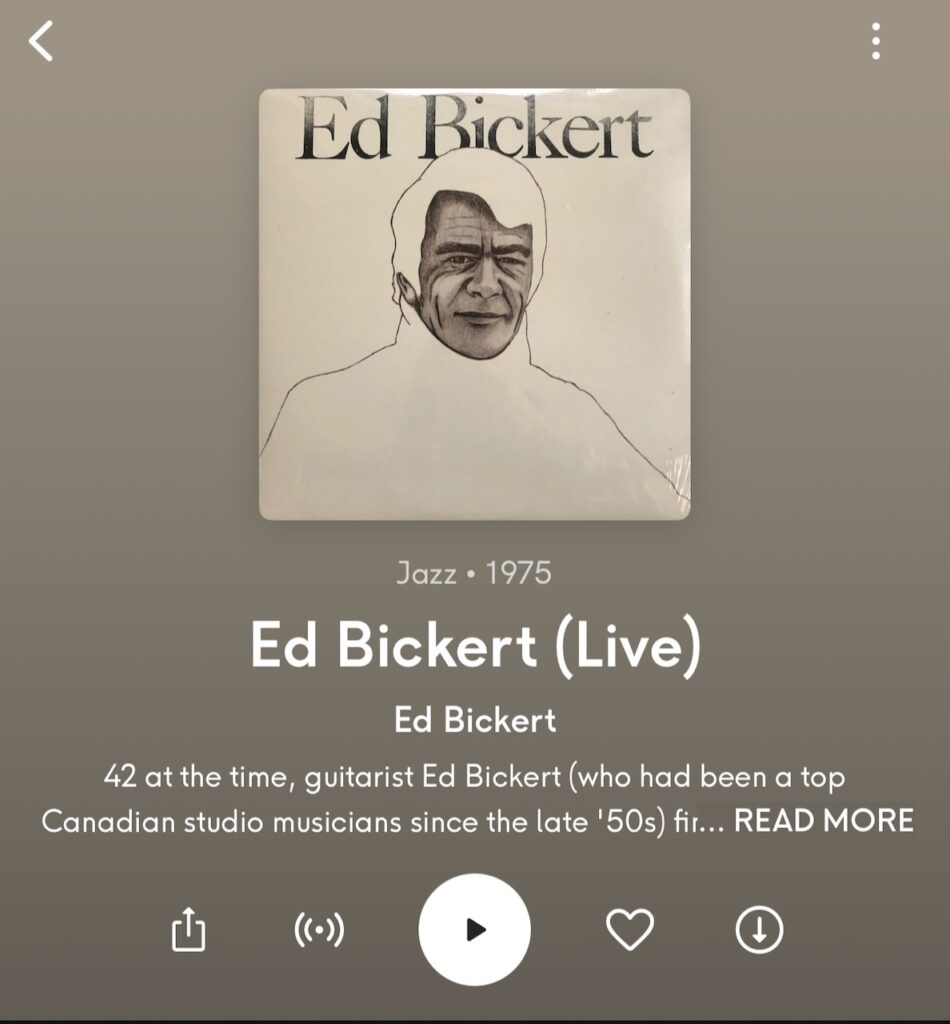The image size is (950, 1024).
Task: Add the album to favorites
Action: [x=630, y=930]
